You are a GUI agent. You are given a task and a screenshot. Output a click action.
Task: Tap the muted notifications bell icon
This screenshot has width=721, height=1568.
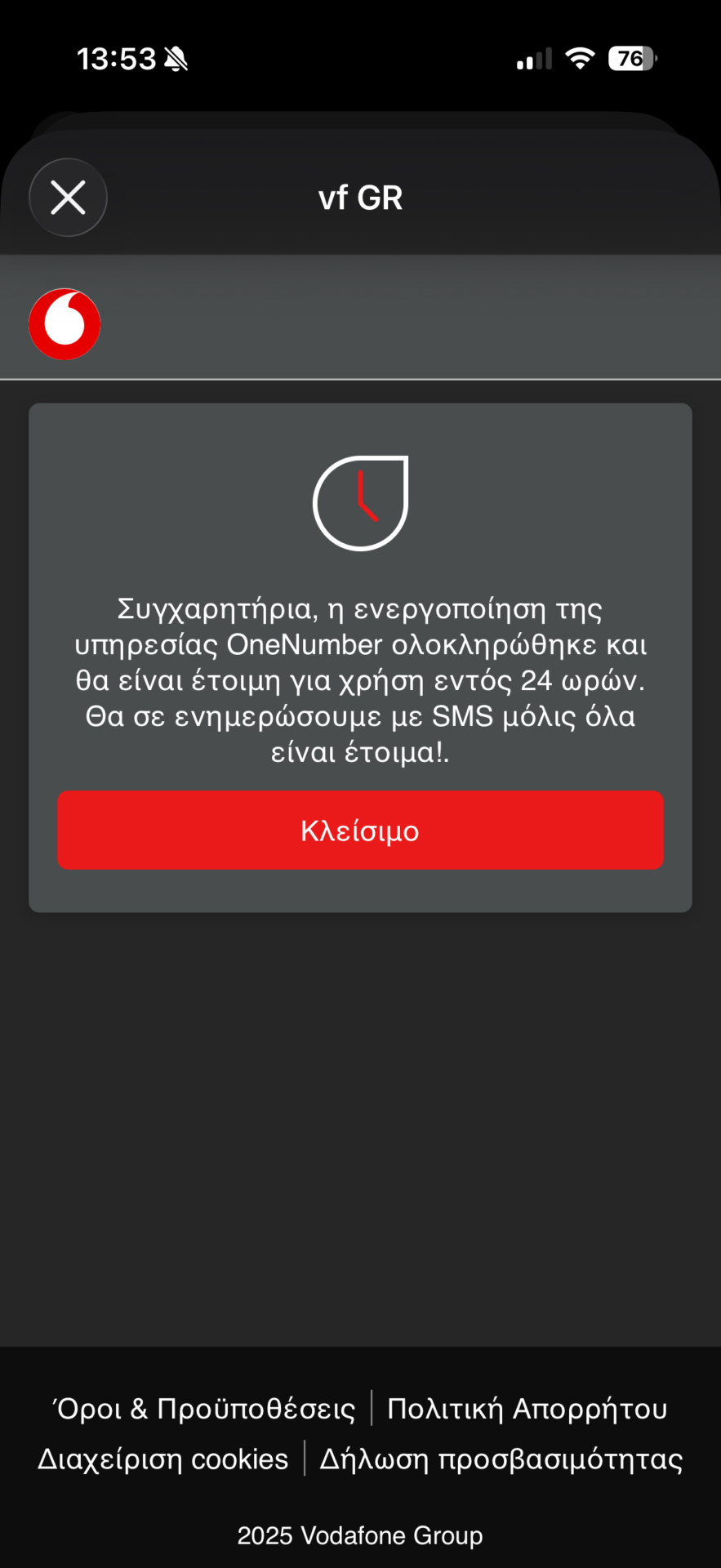click(176, 57)
